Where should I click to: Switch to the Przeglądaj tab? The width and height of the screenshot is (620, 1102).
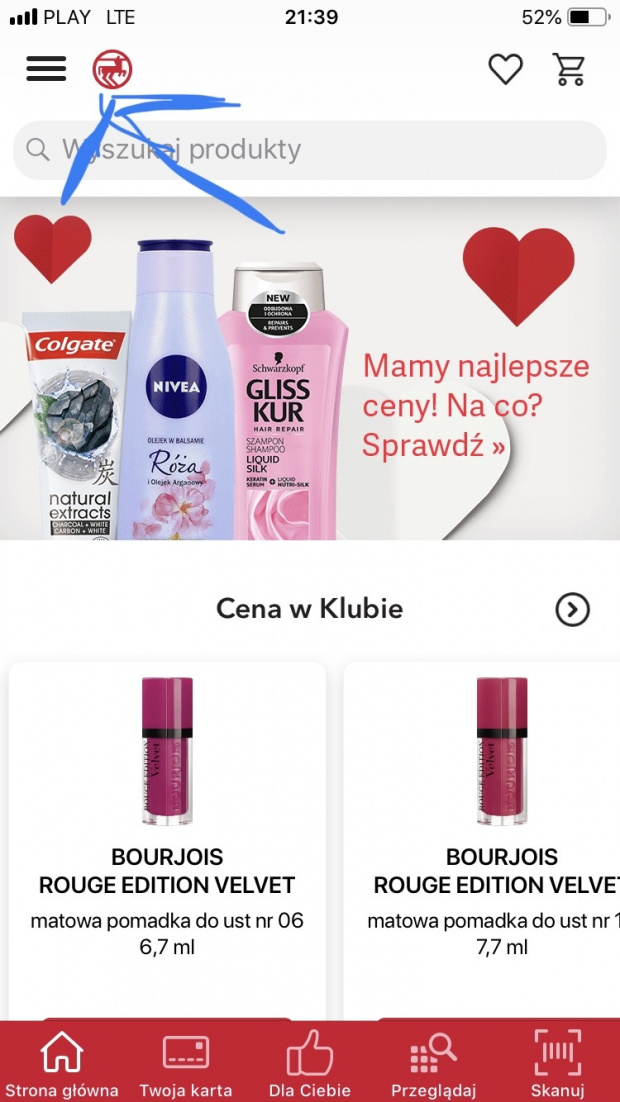[433, 1066]
